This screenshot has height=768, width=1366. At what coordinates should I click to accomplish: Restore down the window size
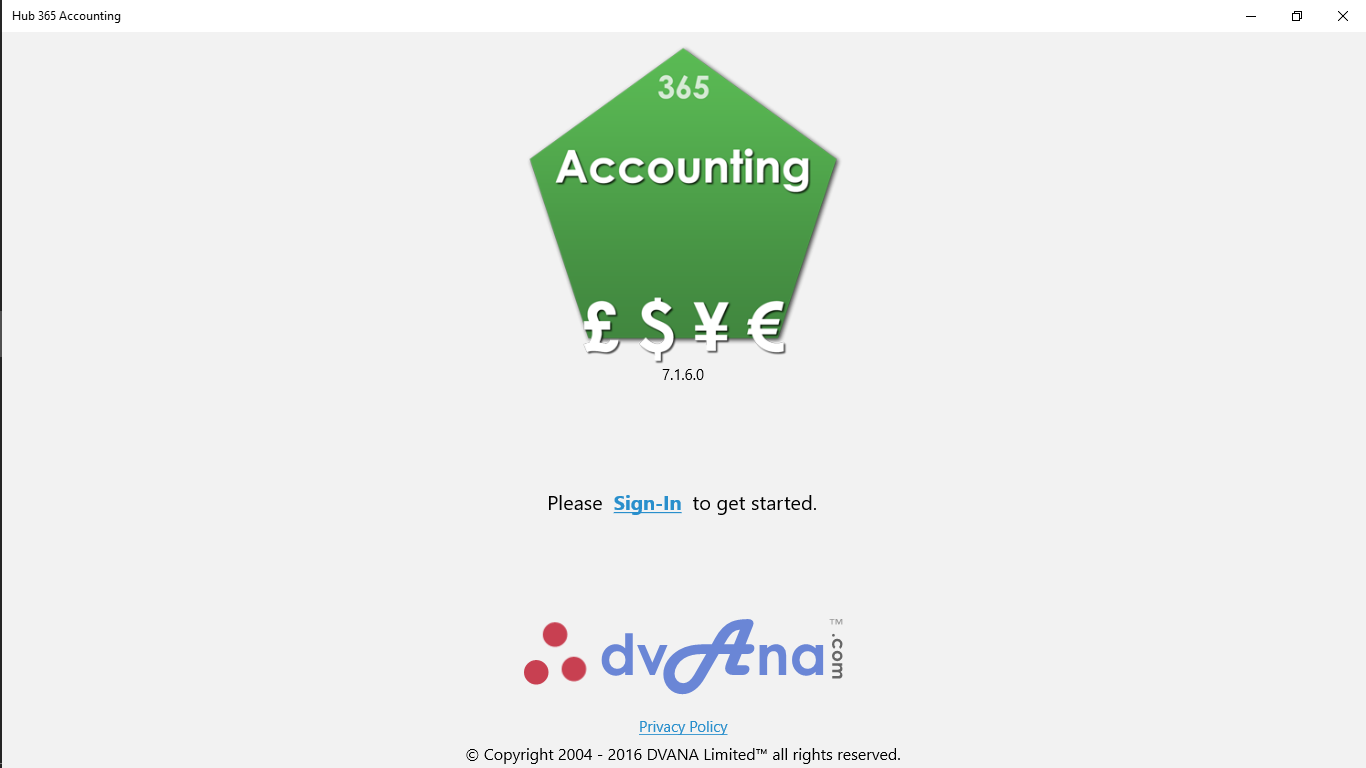1297,16
